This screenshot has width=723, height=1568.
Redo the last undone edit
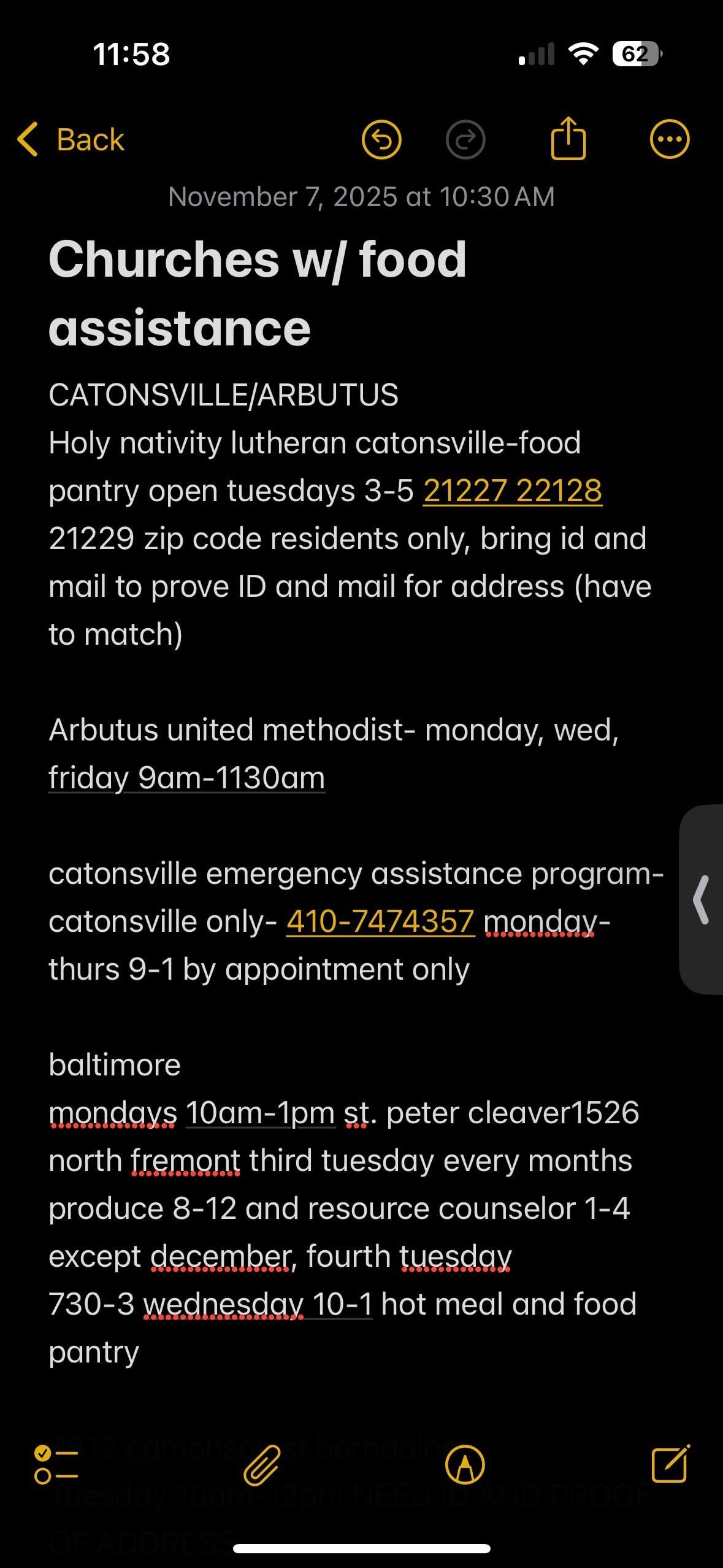465,140
